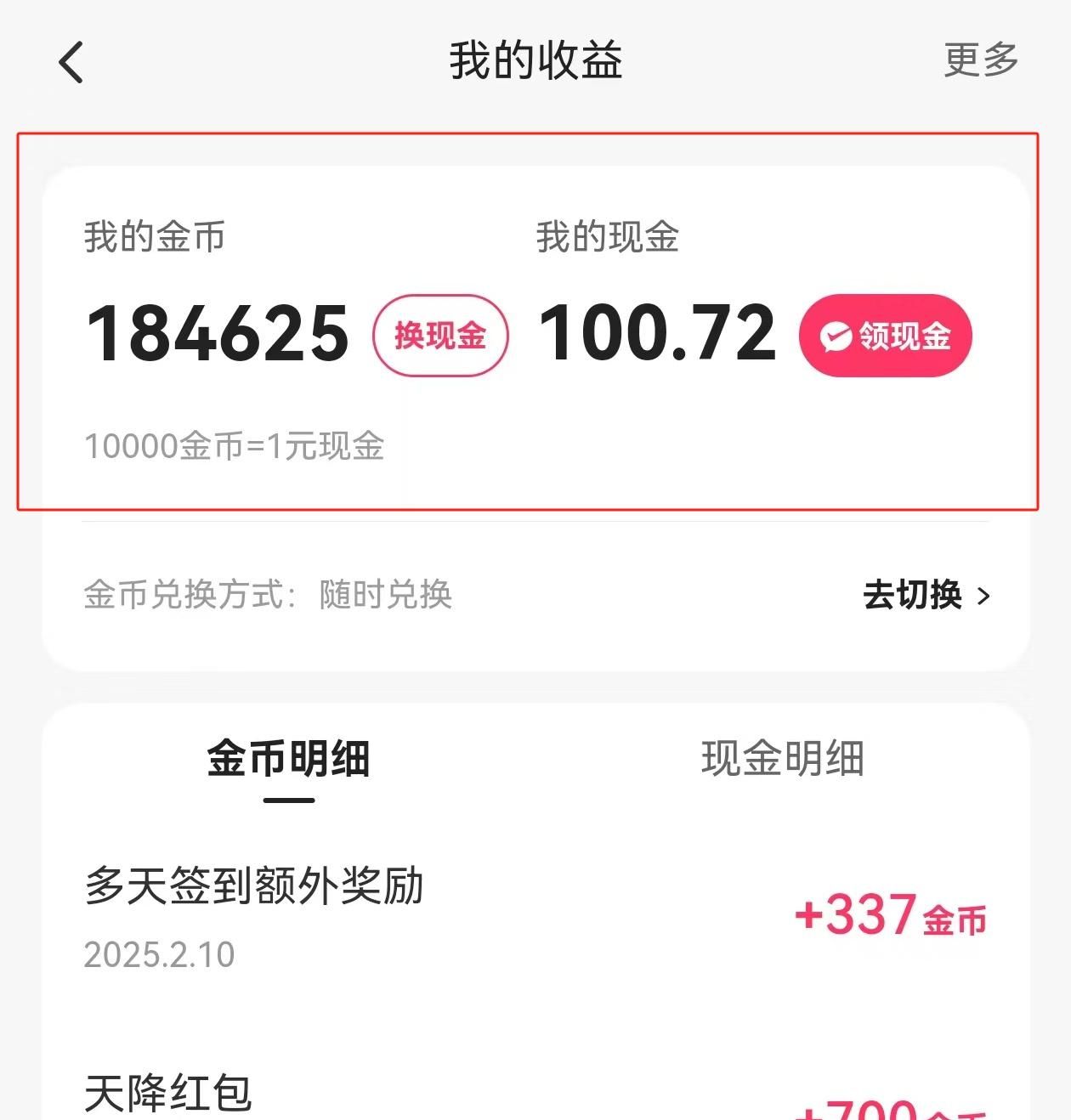
Task: Claim cash with 领现金 button
Action: (x=885, y=336)
